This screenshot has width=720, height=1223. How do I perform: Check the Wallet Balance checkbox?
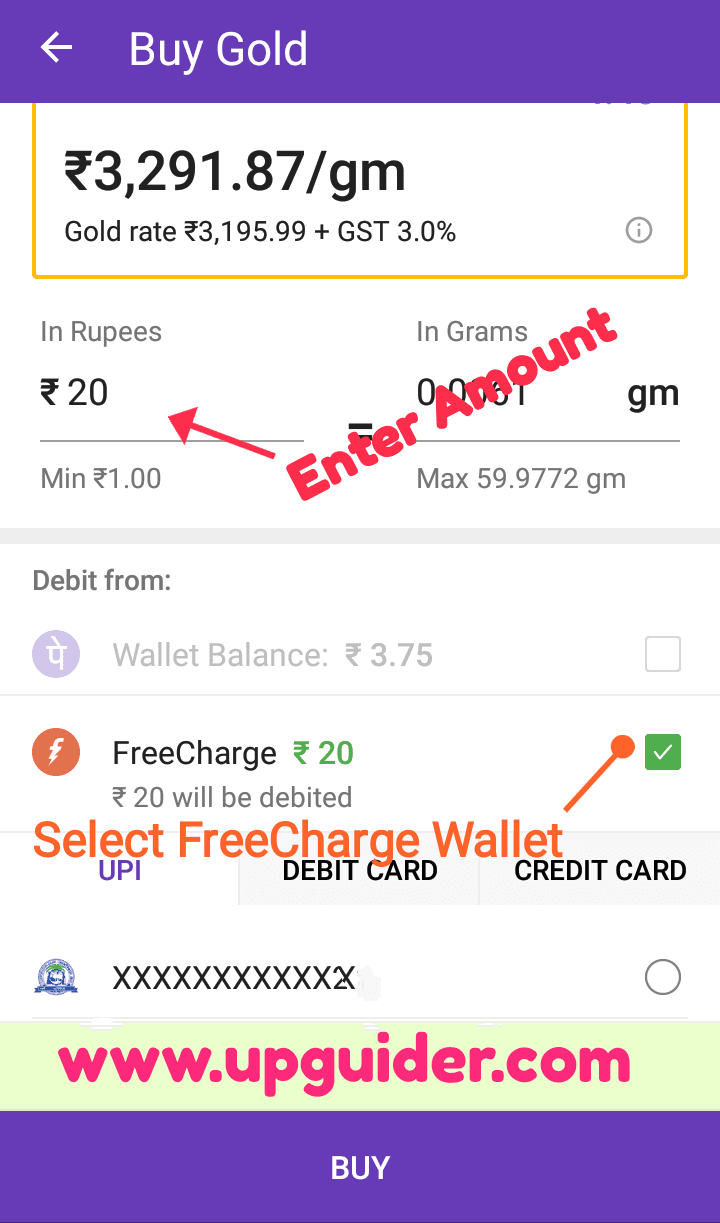[663, 654]
